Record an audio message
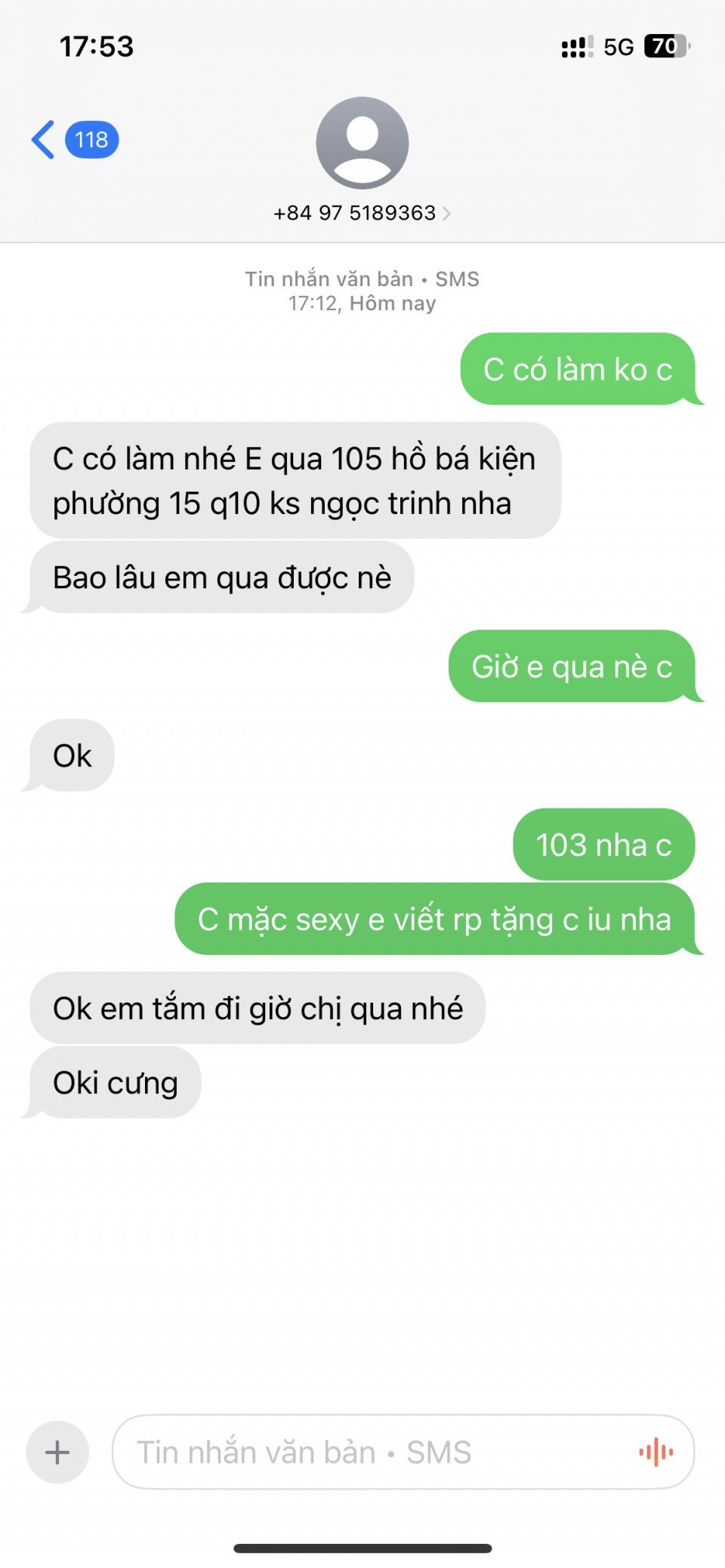 pyautogui.click(x=656, y=1452)
